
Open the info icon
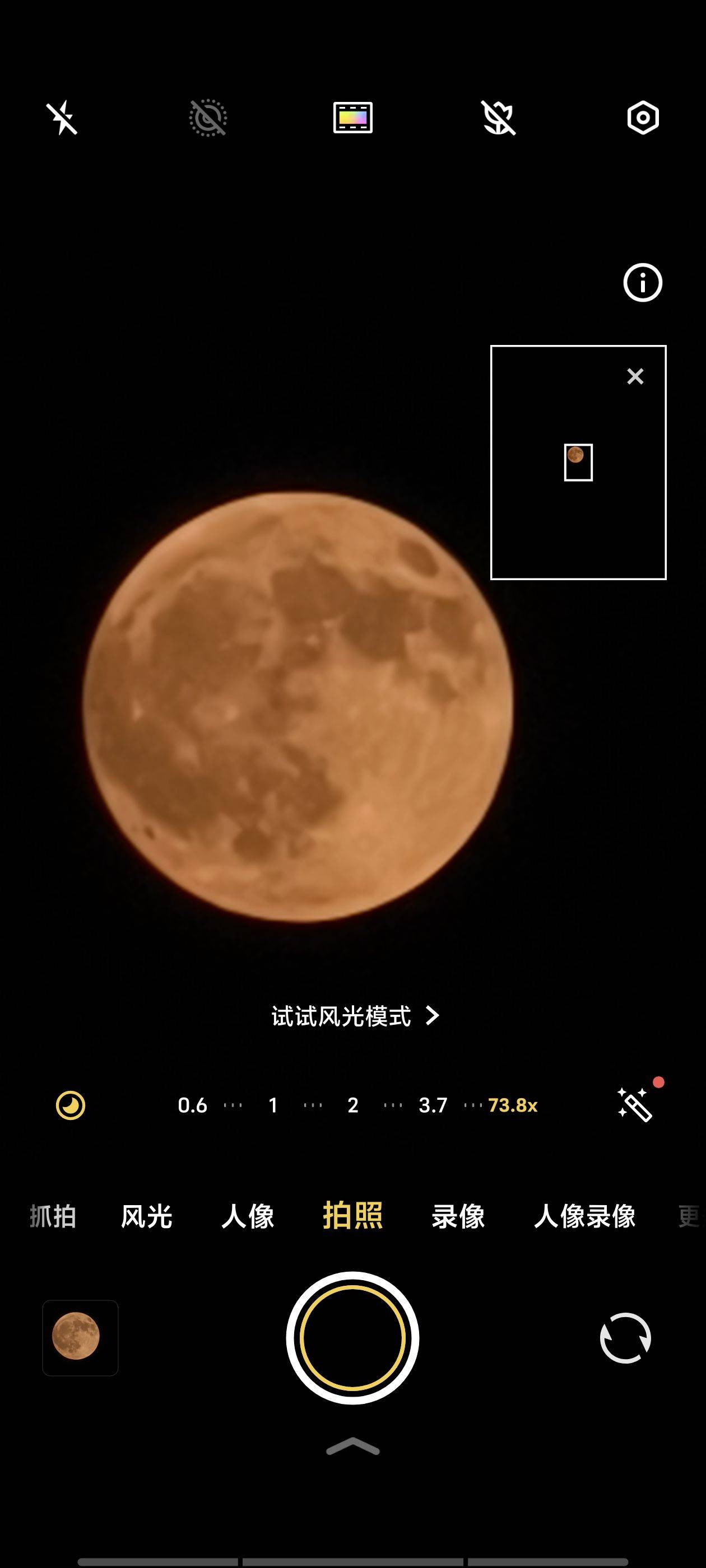[642, 282]
